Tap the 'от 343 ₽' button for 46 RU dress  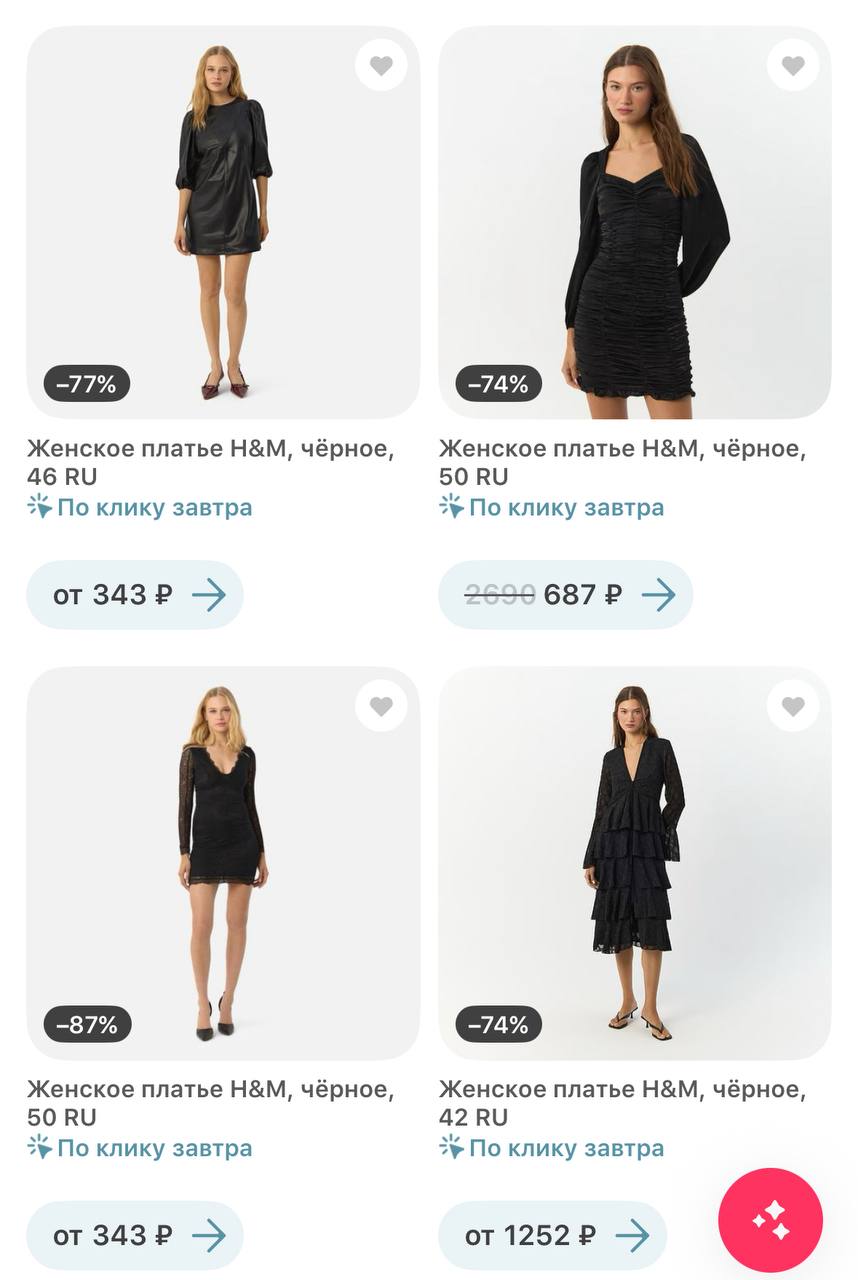135,595
